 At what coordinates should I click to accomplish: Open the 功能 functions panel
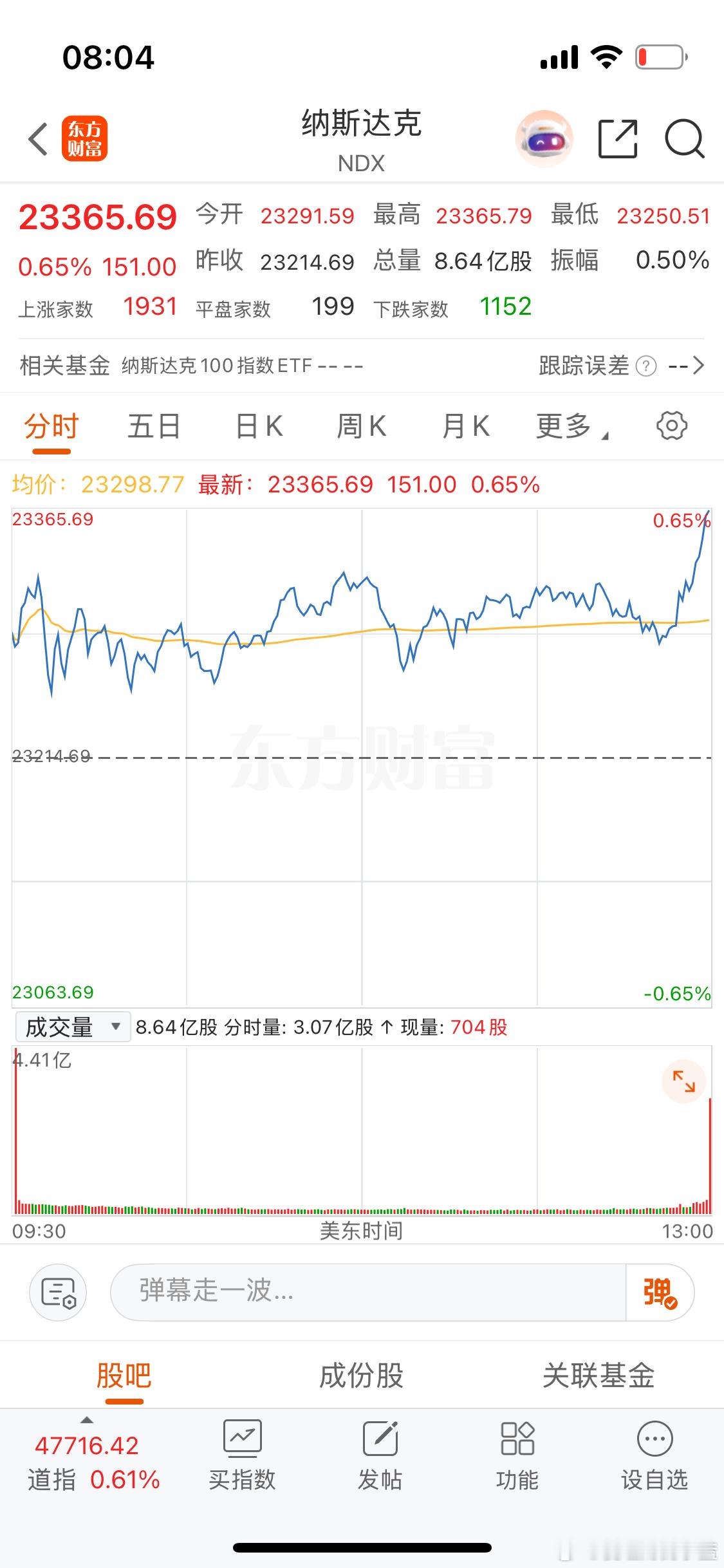517,1458
